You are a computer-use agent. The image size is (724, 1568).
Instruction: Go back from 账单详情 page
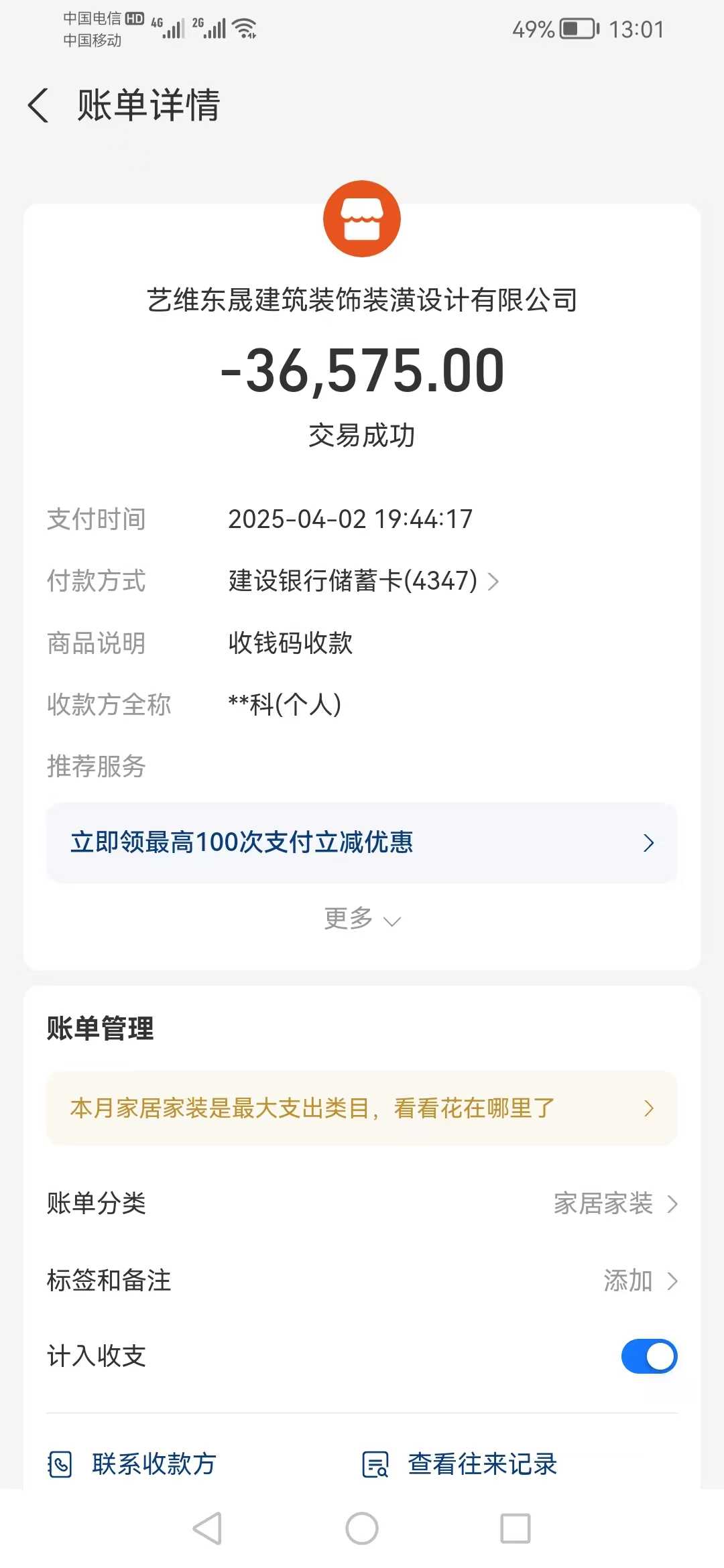point(39,106)
